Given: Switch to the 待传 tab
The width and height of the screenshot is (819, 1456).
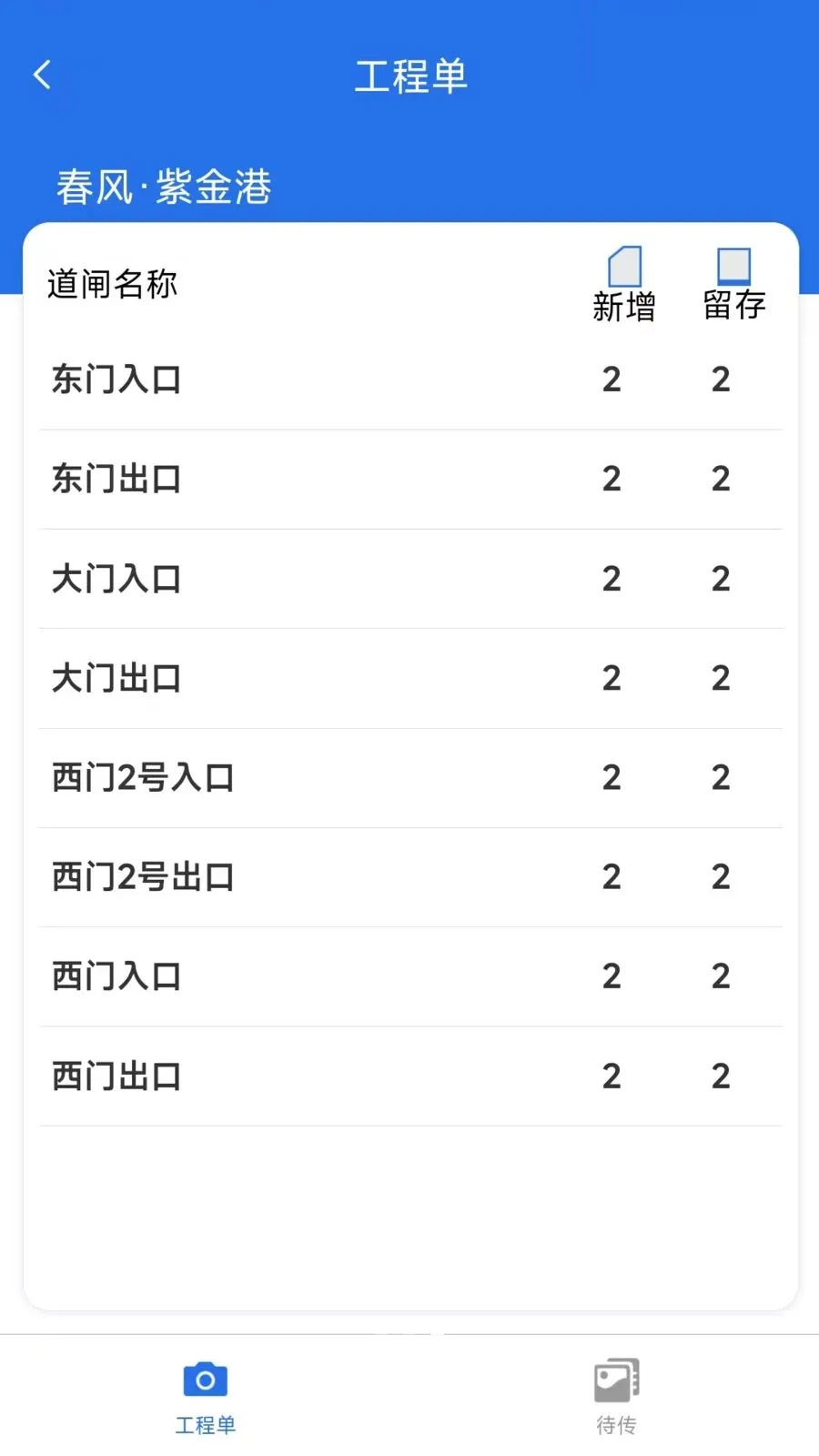Looking at the screenshot, I should (616, 1397).
